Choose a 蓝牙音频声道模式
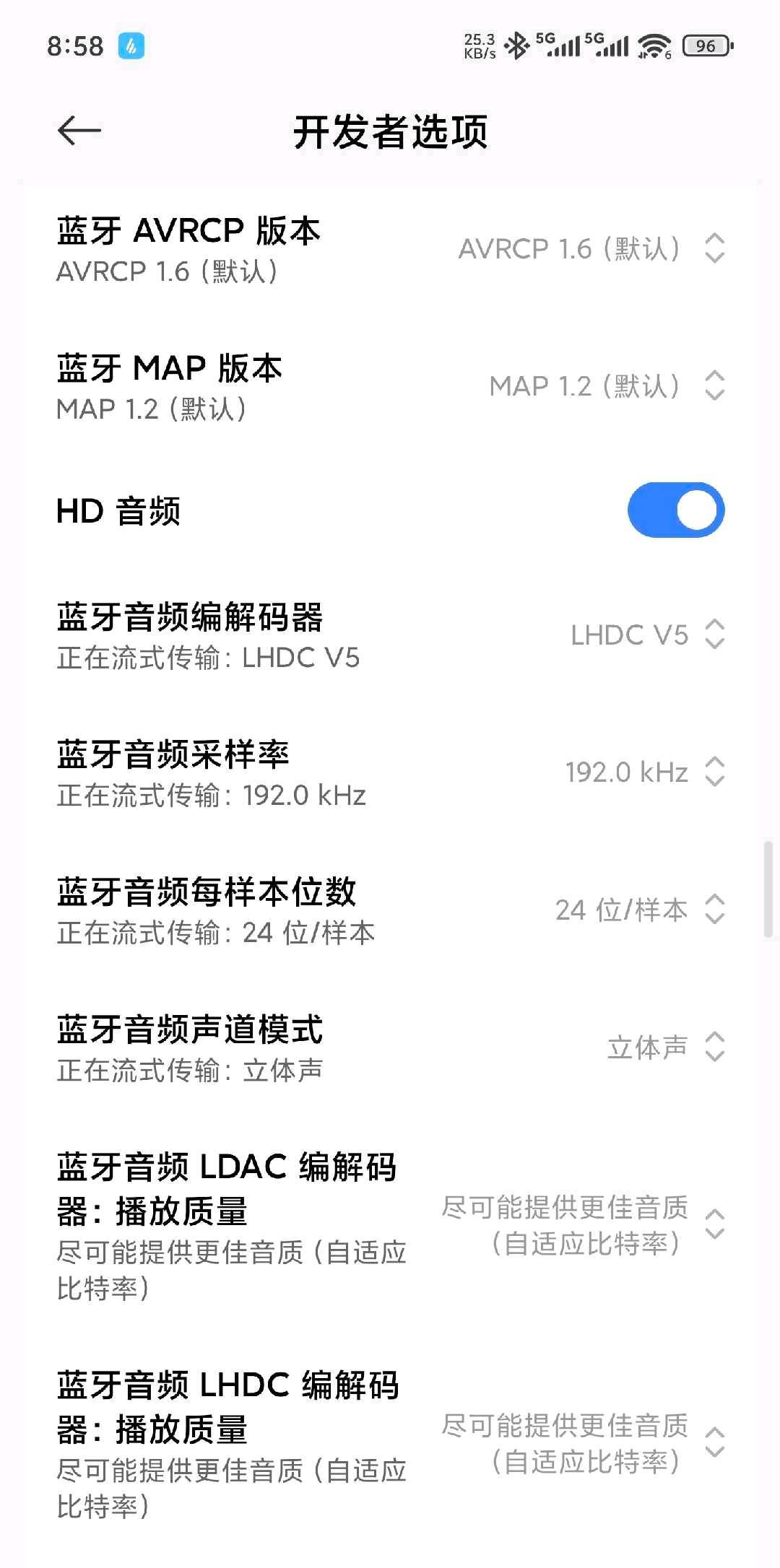The height and width of the screenshot is (1568, 780). pos(390,1047)
